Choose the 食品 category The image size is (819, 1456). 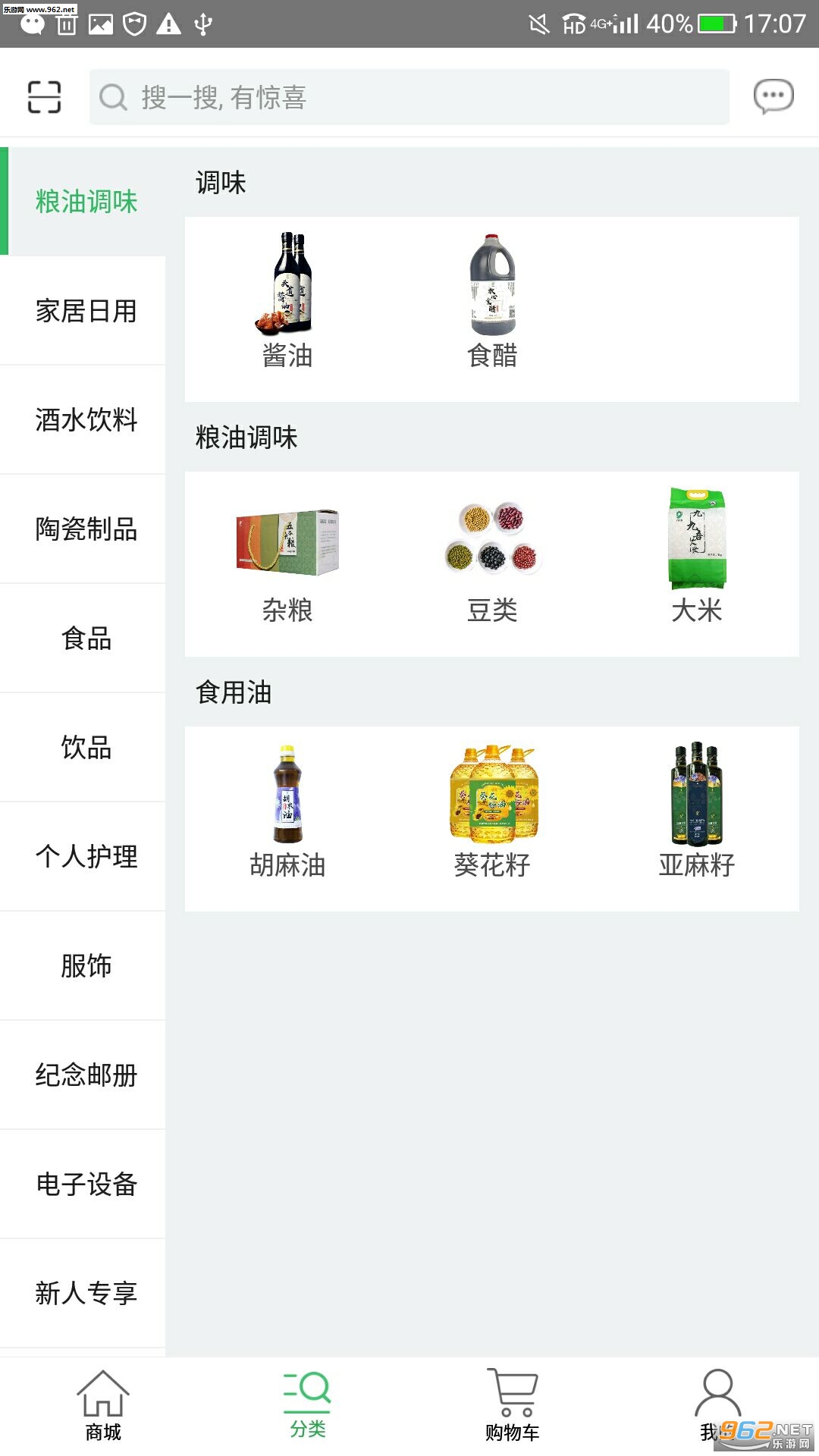coord(86,639)
